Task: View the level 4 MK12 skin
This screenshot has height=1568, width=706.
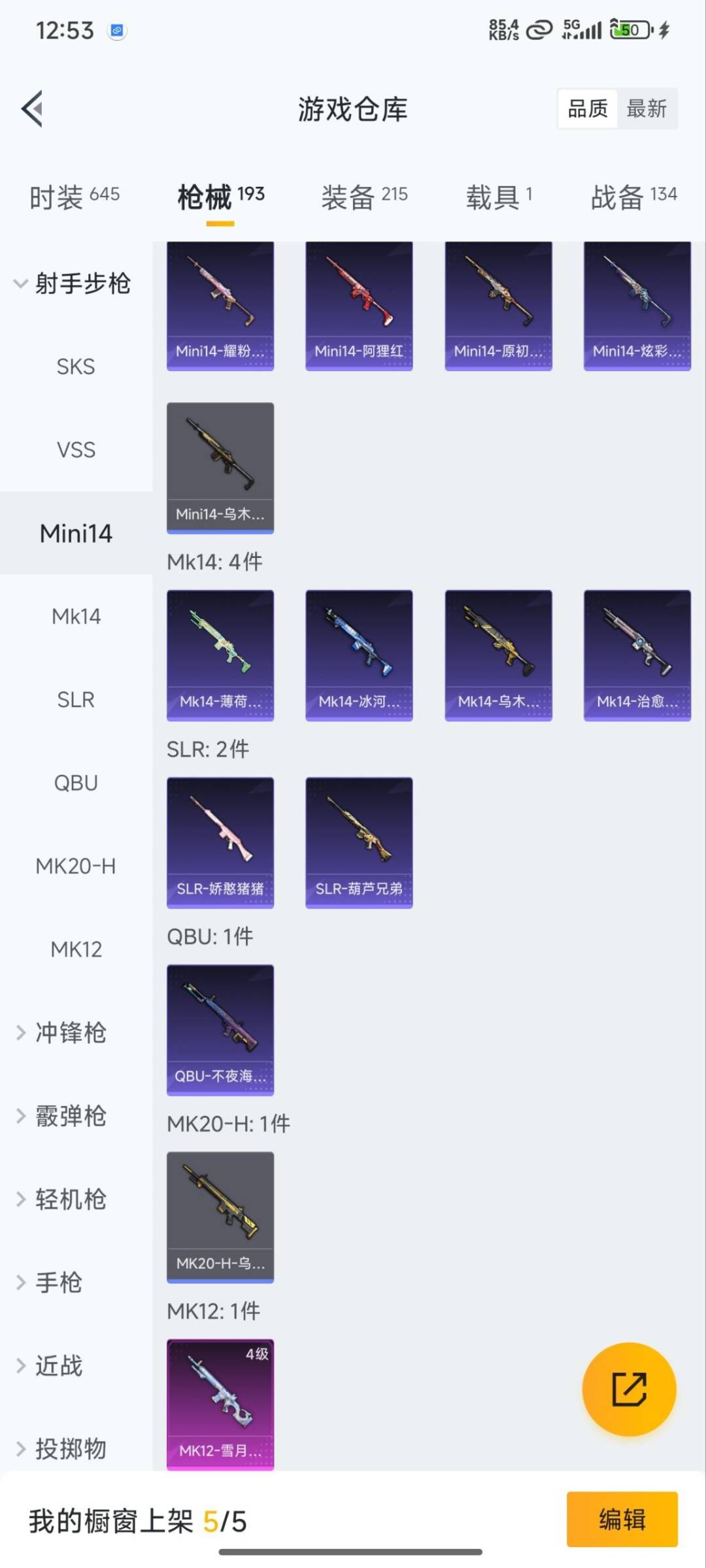Action: (x=220, y=1404)
